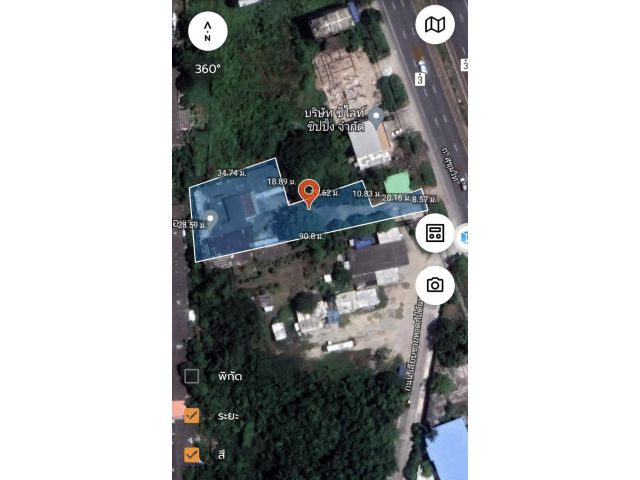The height and width of the screenshot is (480, 640).
Task: Uncheck the สี checkbox
Action: pos(192,454)
